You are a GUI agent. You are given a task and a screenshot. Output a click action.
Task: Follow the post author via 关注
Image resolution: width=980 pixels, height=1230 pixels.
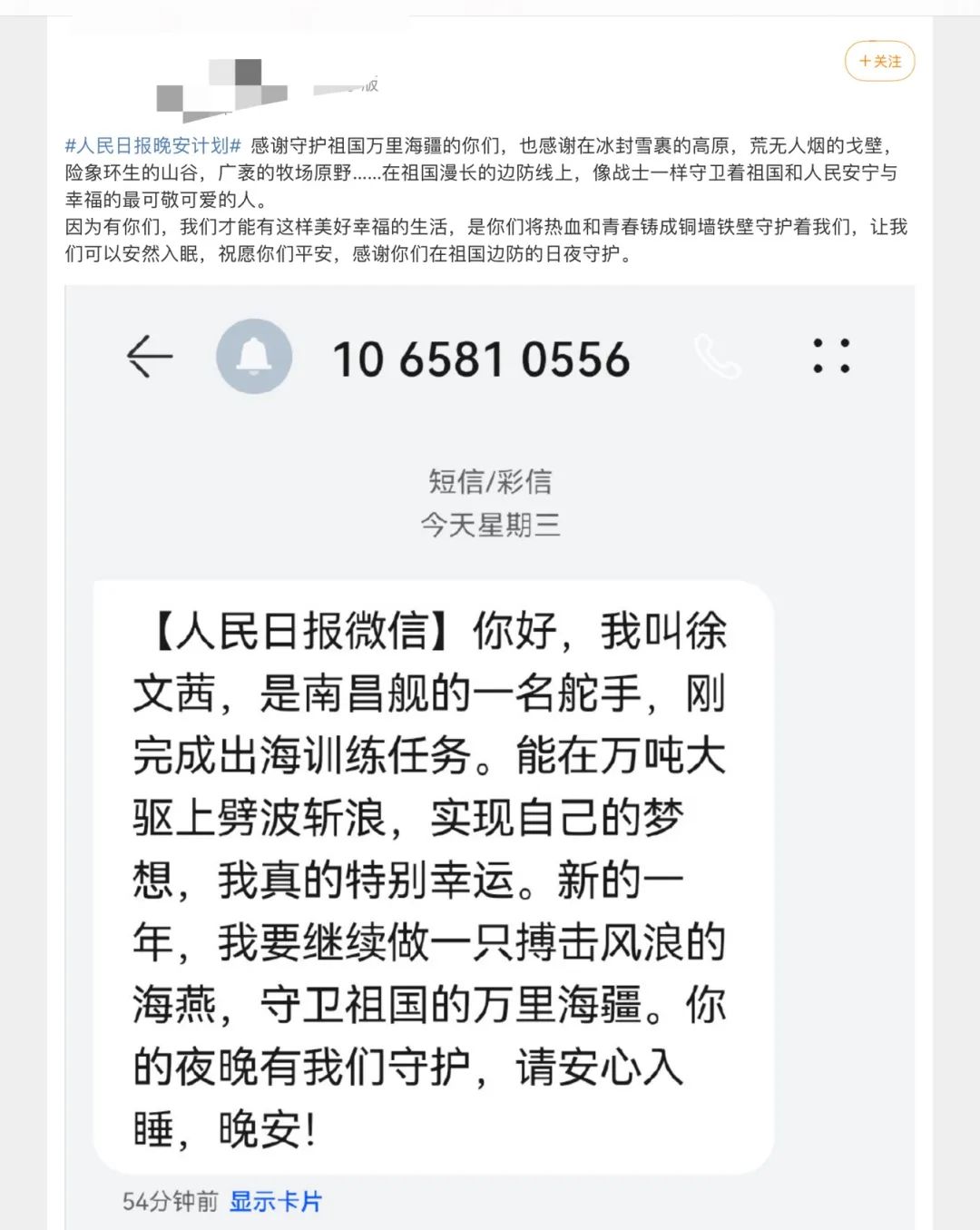(x=879, y=62)
